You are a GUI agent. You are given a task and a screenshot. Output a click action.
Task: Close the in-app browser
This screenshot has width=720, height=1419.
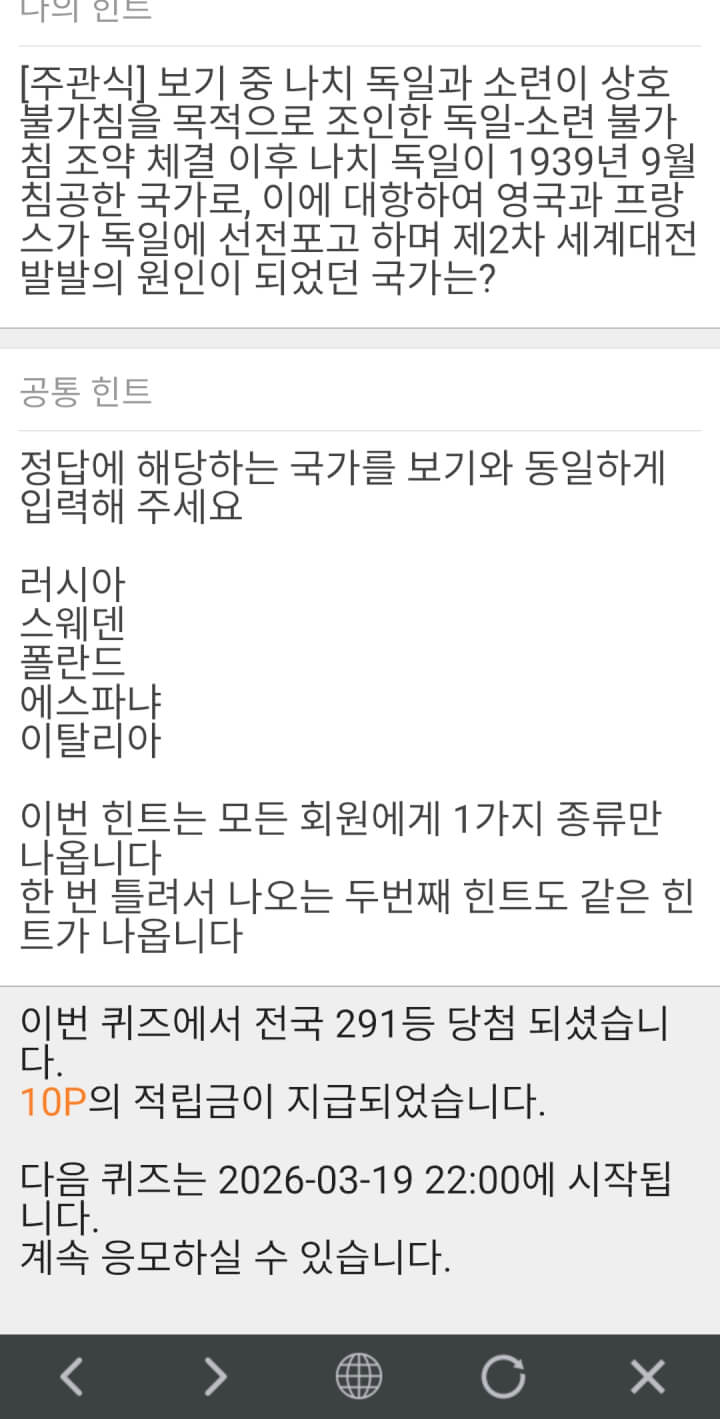pyautogui.click(x=647, y=1377)
